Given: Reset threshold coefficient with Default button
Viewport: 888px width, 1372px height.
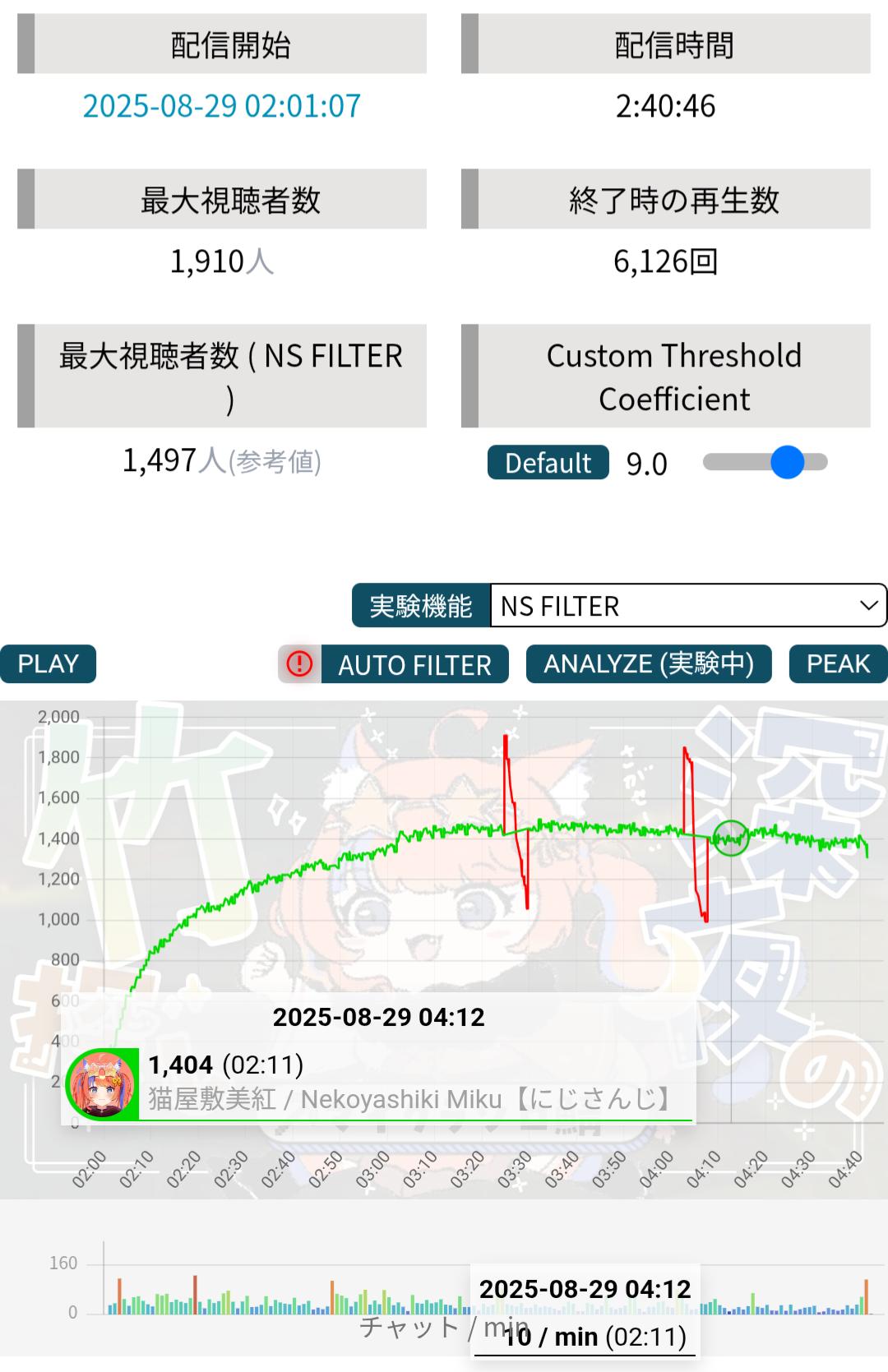Looking at the screenshot, I should click(548, 463).
